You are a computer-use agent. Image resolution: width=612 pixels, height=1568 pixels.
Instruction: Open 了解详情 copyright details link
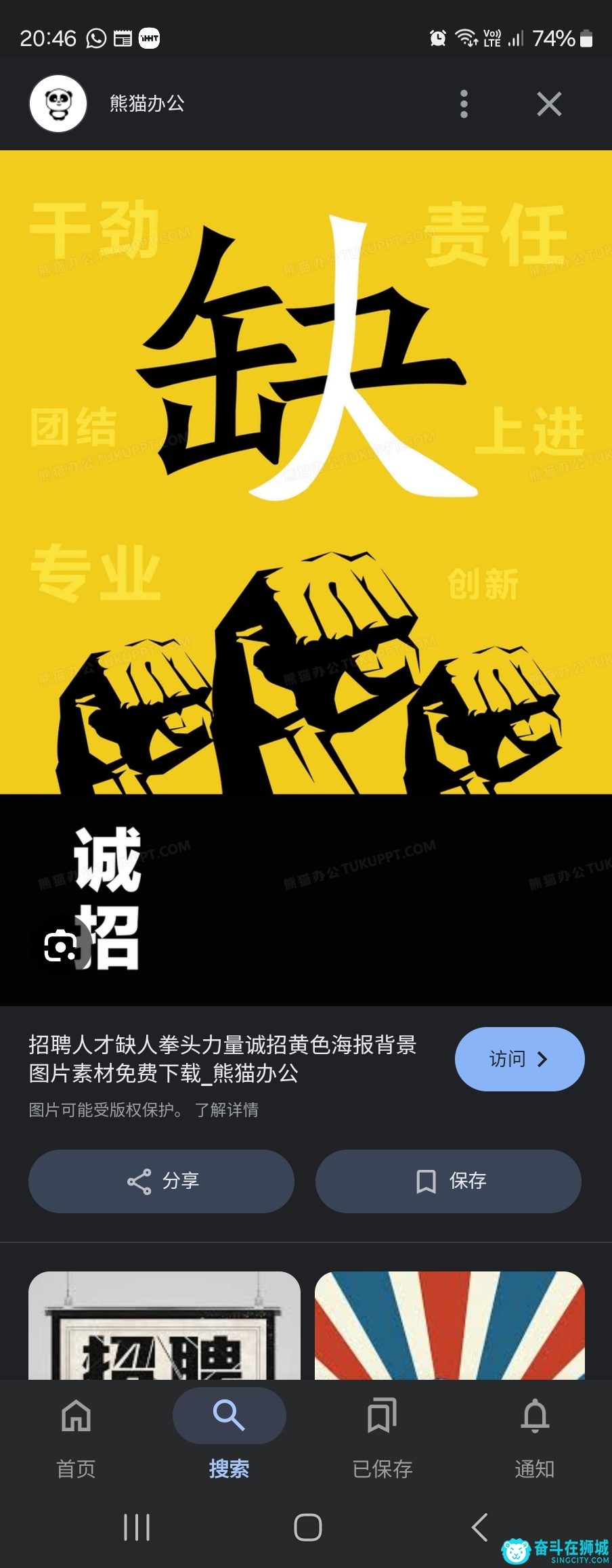coord(226,1110)
